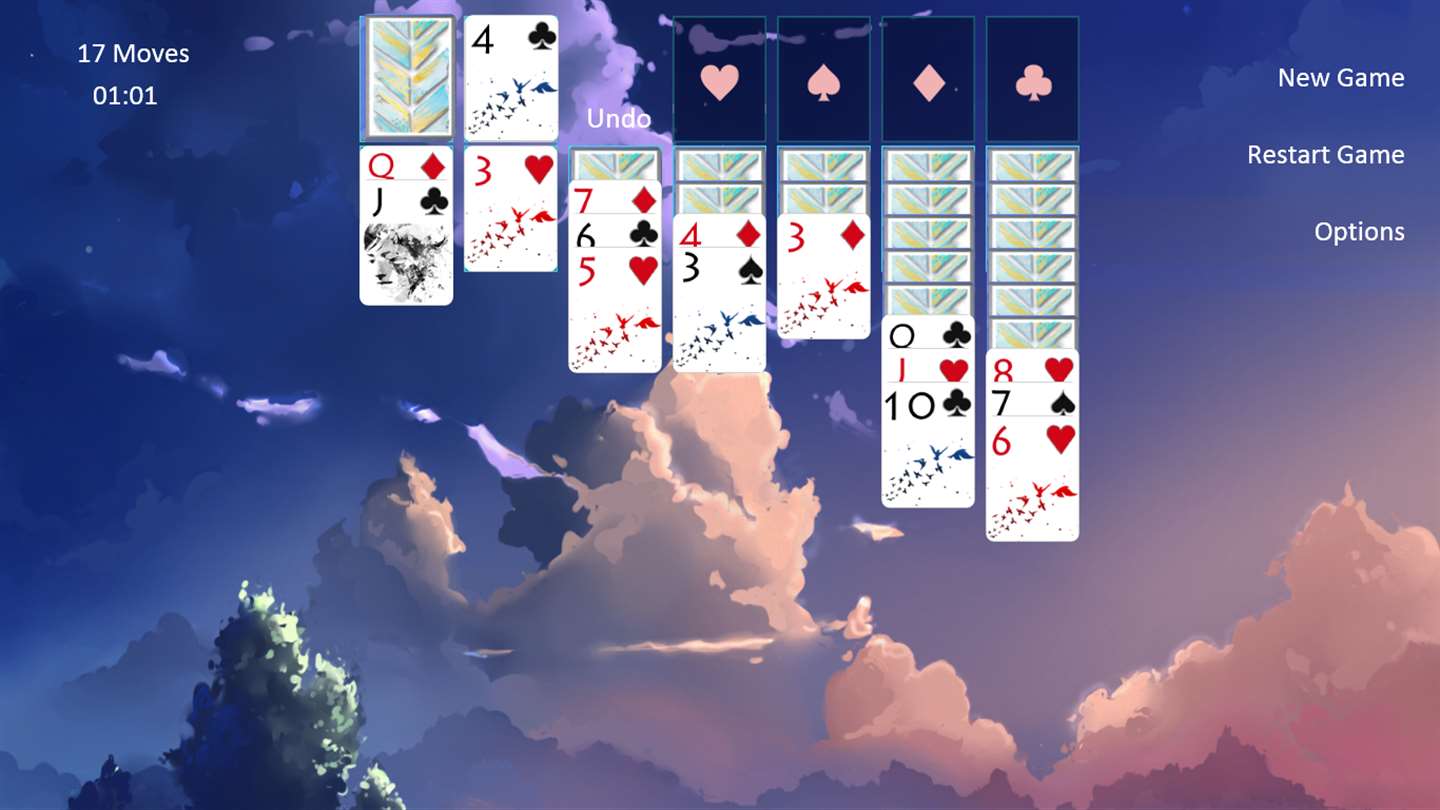Select the 6 of hearts card
The height and width of the screenshot is (810, 1440).
[x=1032, y=482]
